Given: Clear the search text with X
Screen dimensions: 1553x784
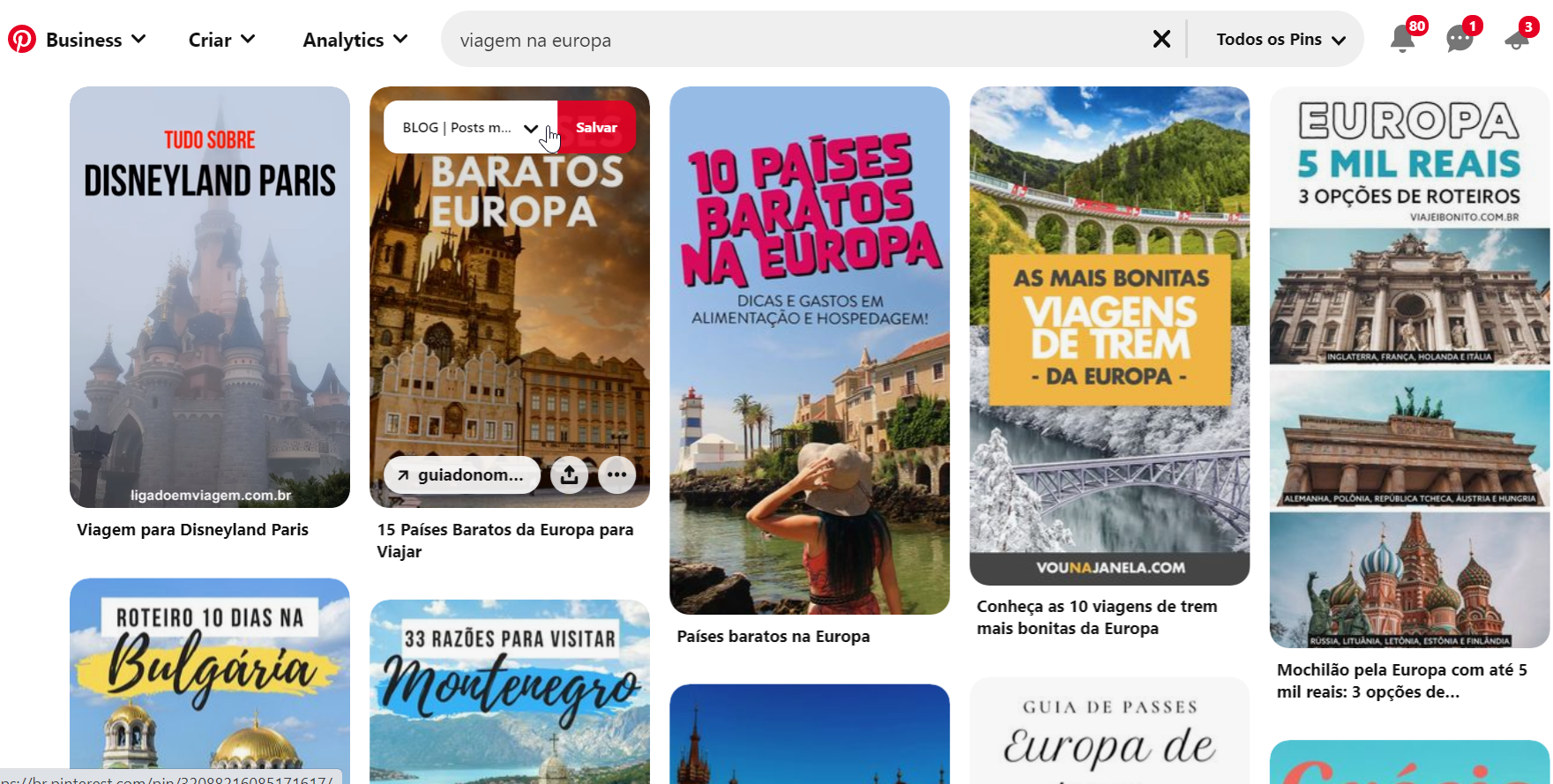Looking at the screenshot, I should (1161, 39).
